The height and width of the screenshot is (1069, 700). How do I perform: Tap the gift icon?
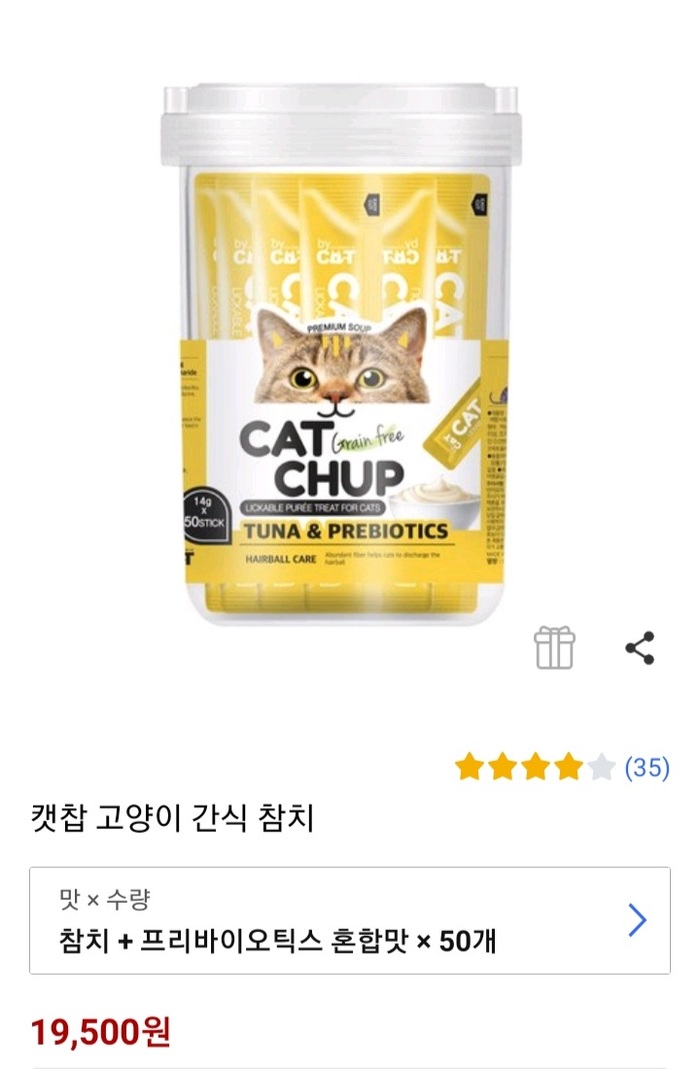point(554,647)
